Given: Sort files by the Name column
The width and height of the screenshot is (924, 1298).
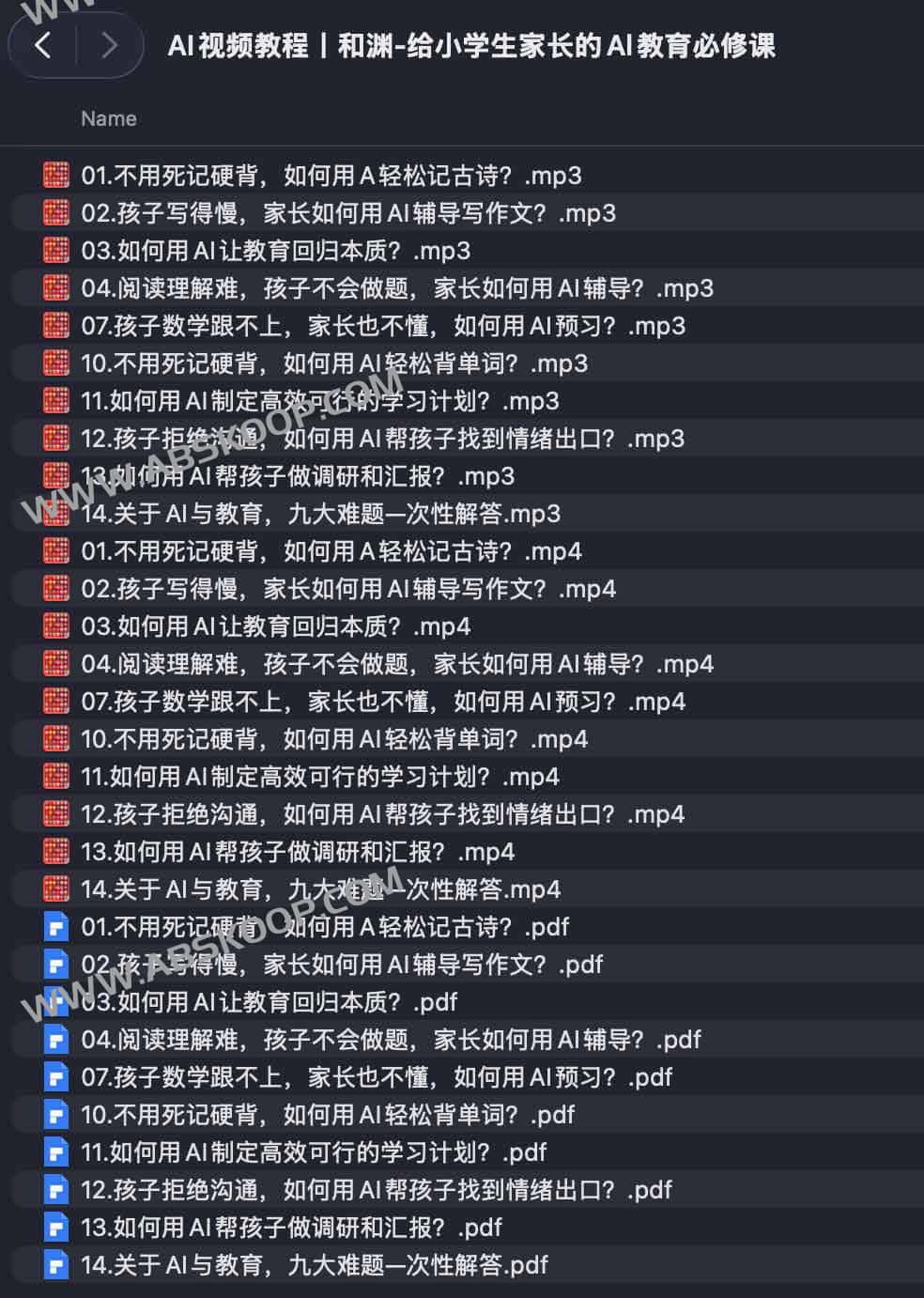Looking at the screenshot, I should (x=108, y=119).
